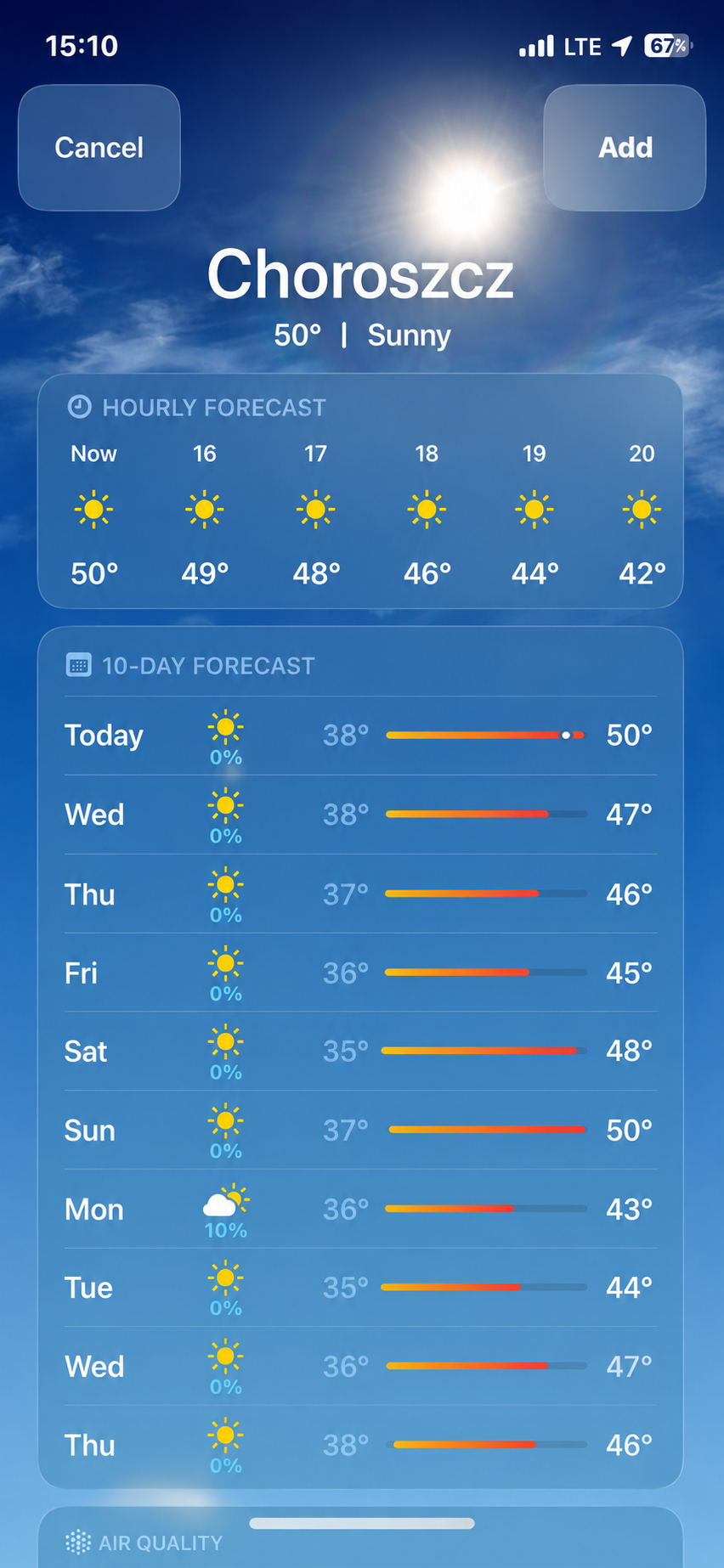Cancel adding Choroszcz

click(x=99, y=148)
